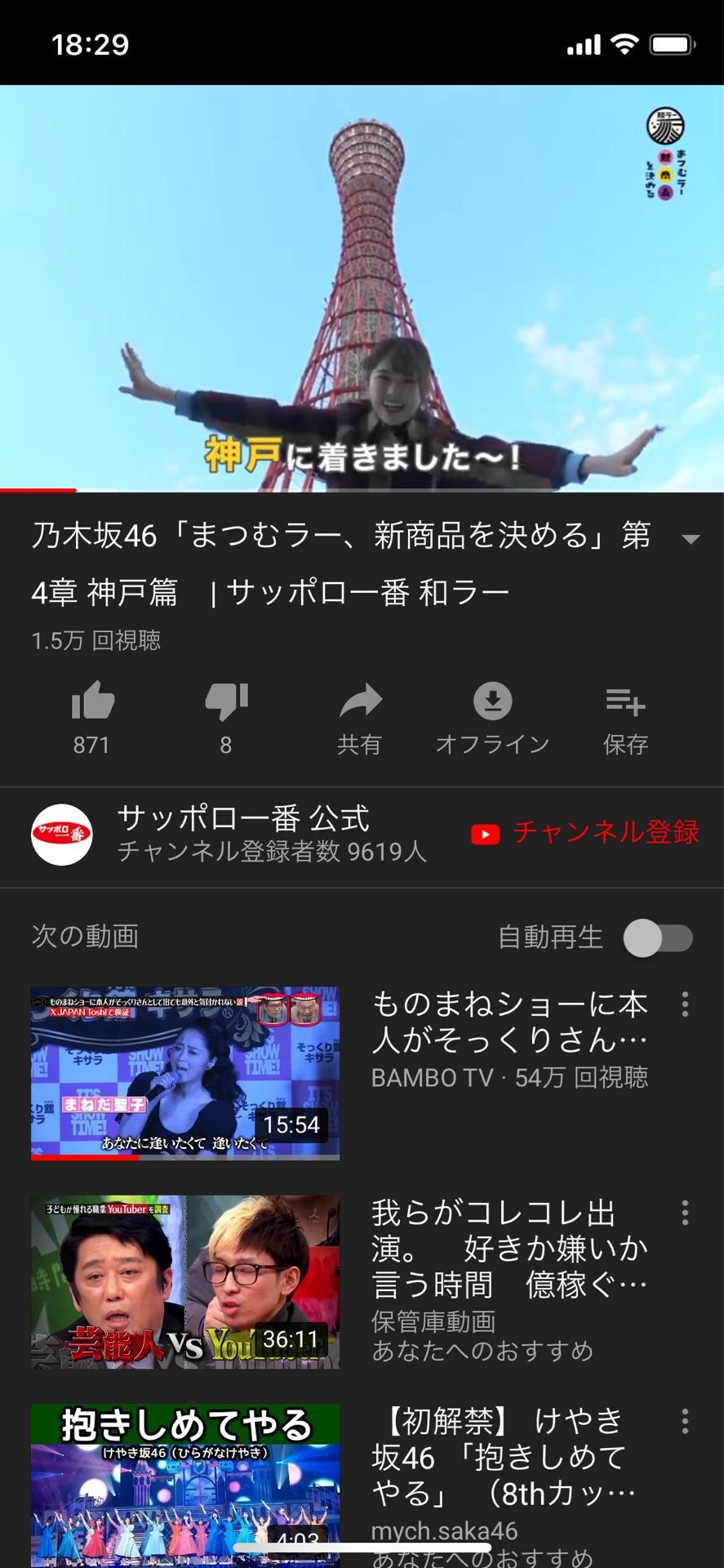
Task: Tap the YouTube play icon beside チャンネル登録
Action: point(487,835)
